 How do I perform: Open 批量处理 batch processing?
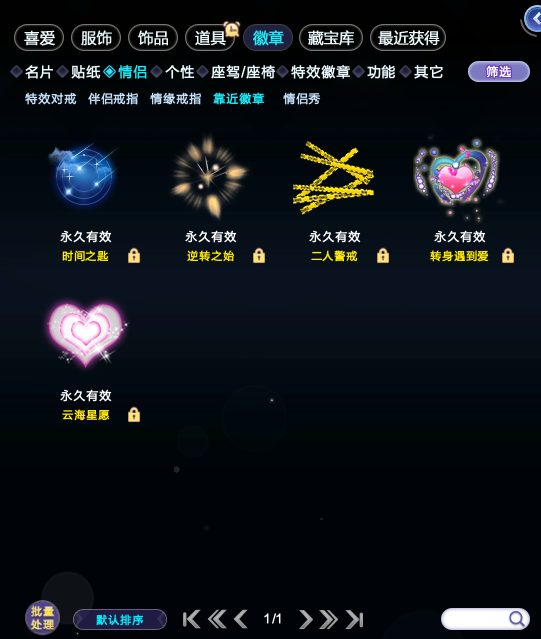[x=42, y=618]
